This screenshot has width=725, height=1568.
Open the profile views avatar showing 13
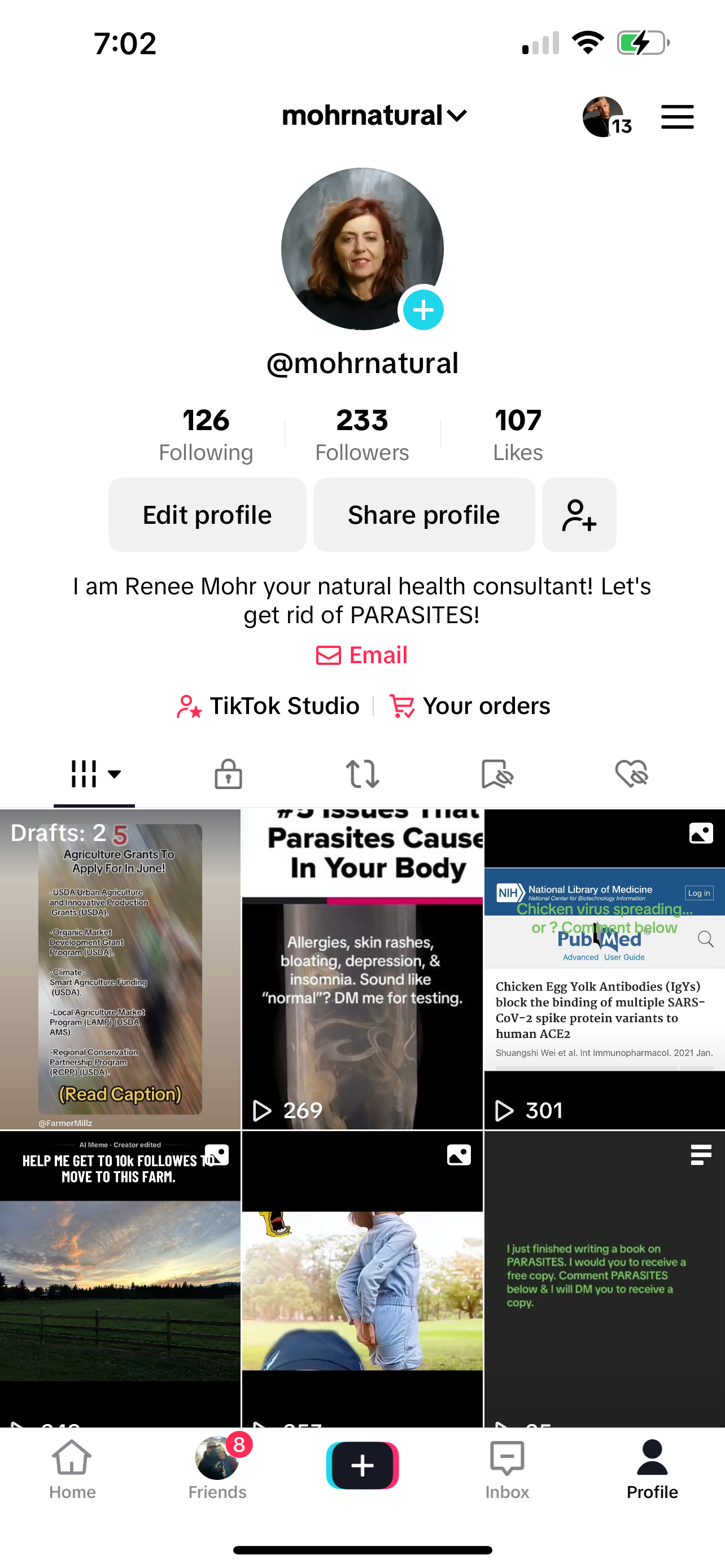pyautogui.click(x=605, y=117)
